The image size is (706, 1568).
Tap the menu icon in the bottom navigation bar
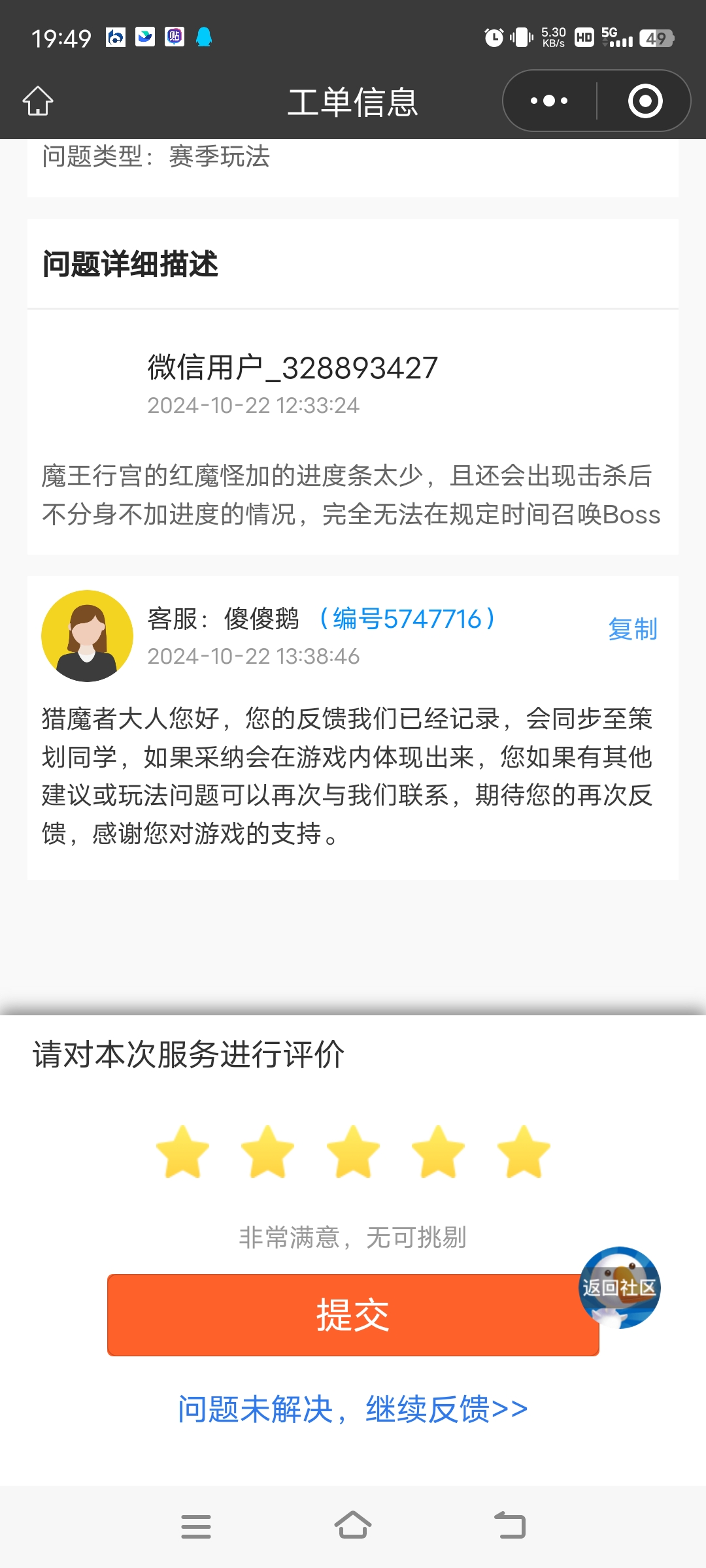pos(197,1525)
